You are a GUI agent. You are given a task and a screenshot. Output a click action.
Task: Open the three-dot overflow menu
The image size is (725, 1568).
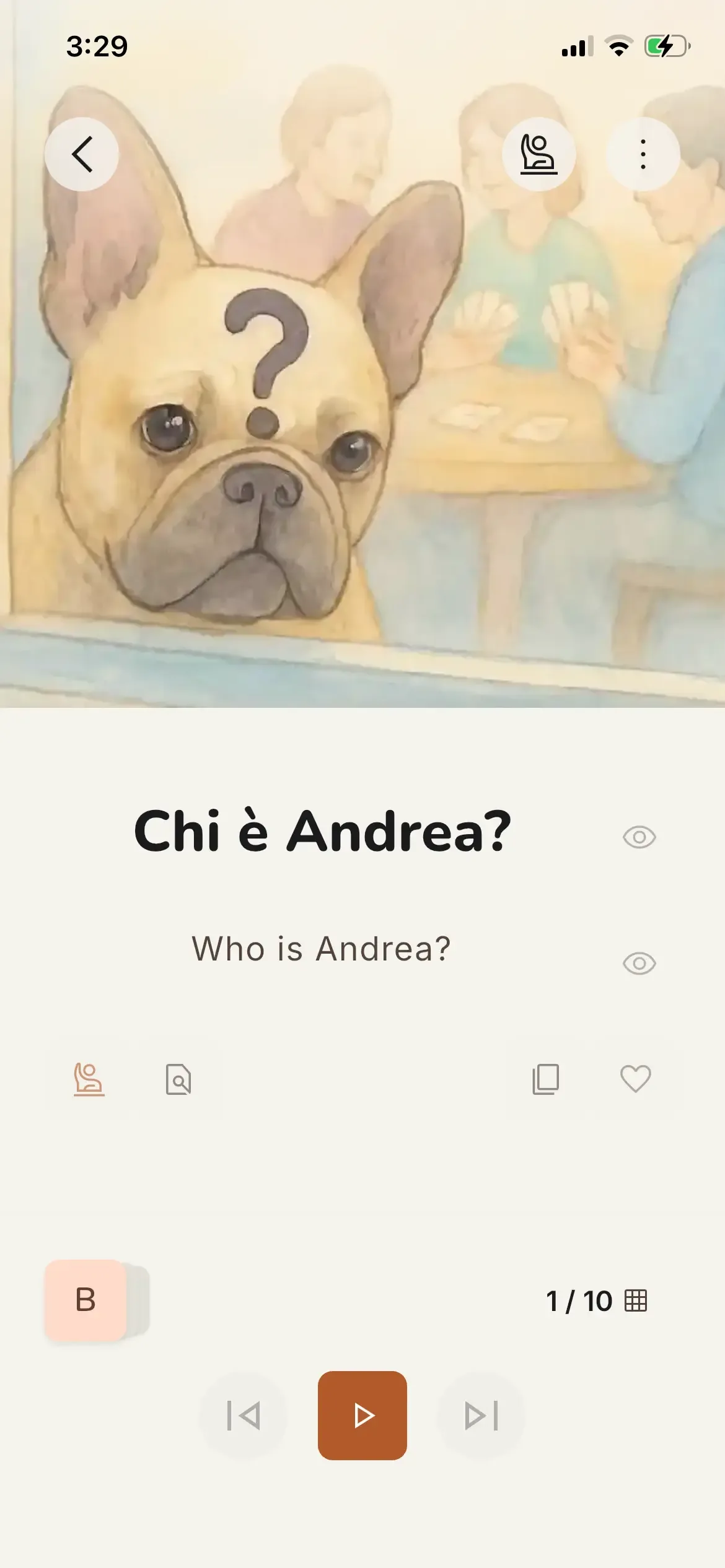tap(643, 154)
